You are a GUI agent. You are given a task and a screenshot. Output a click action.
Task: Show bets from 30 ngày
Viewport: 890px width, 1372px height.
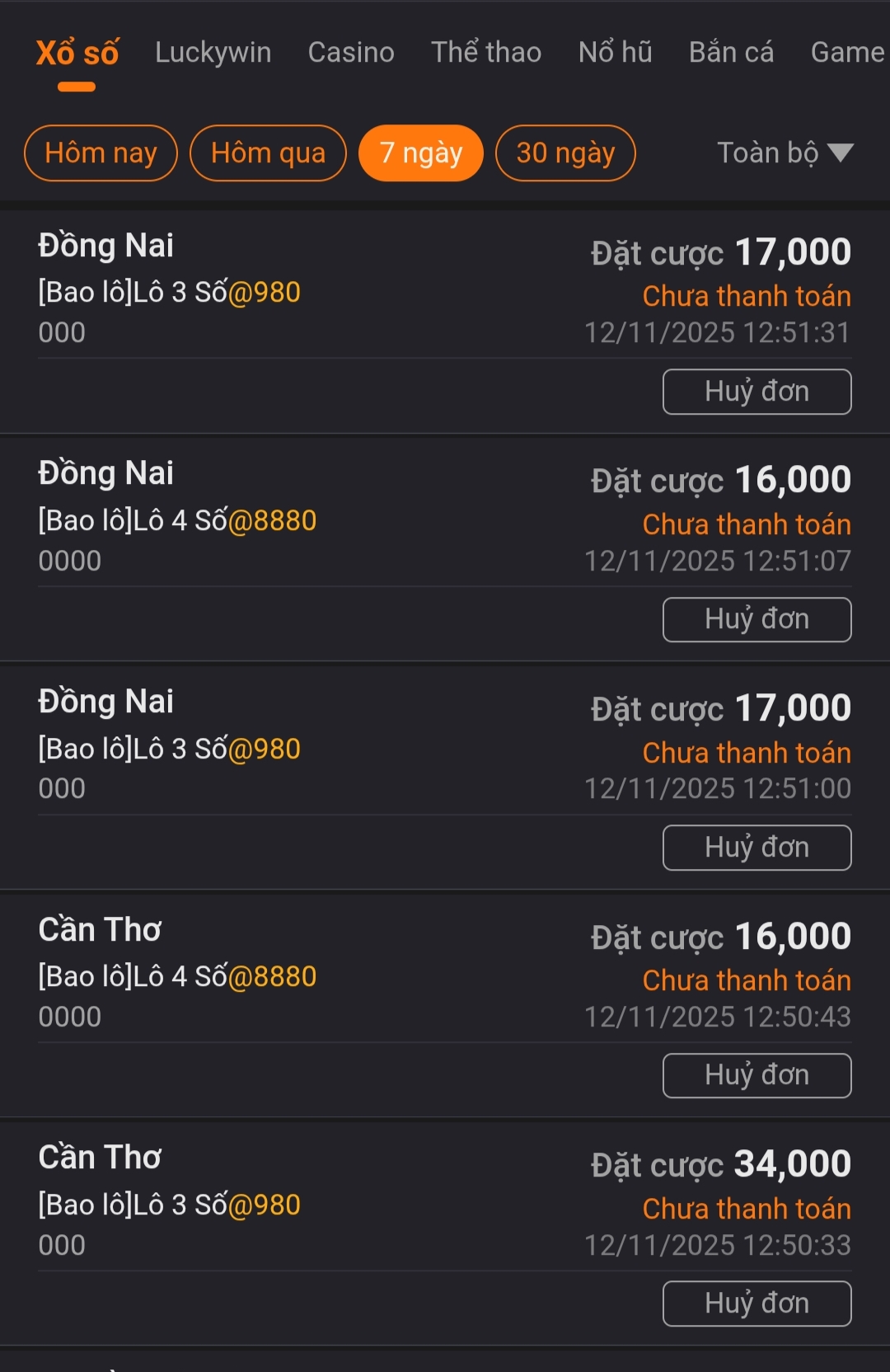pyautogui.click(x=565, y=153)
